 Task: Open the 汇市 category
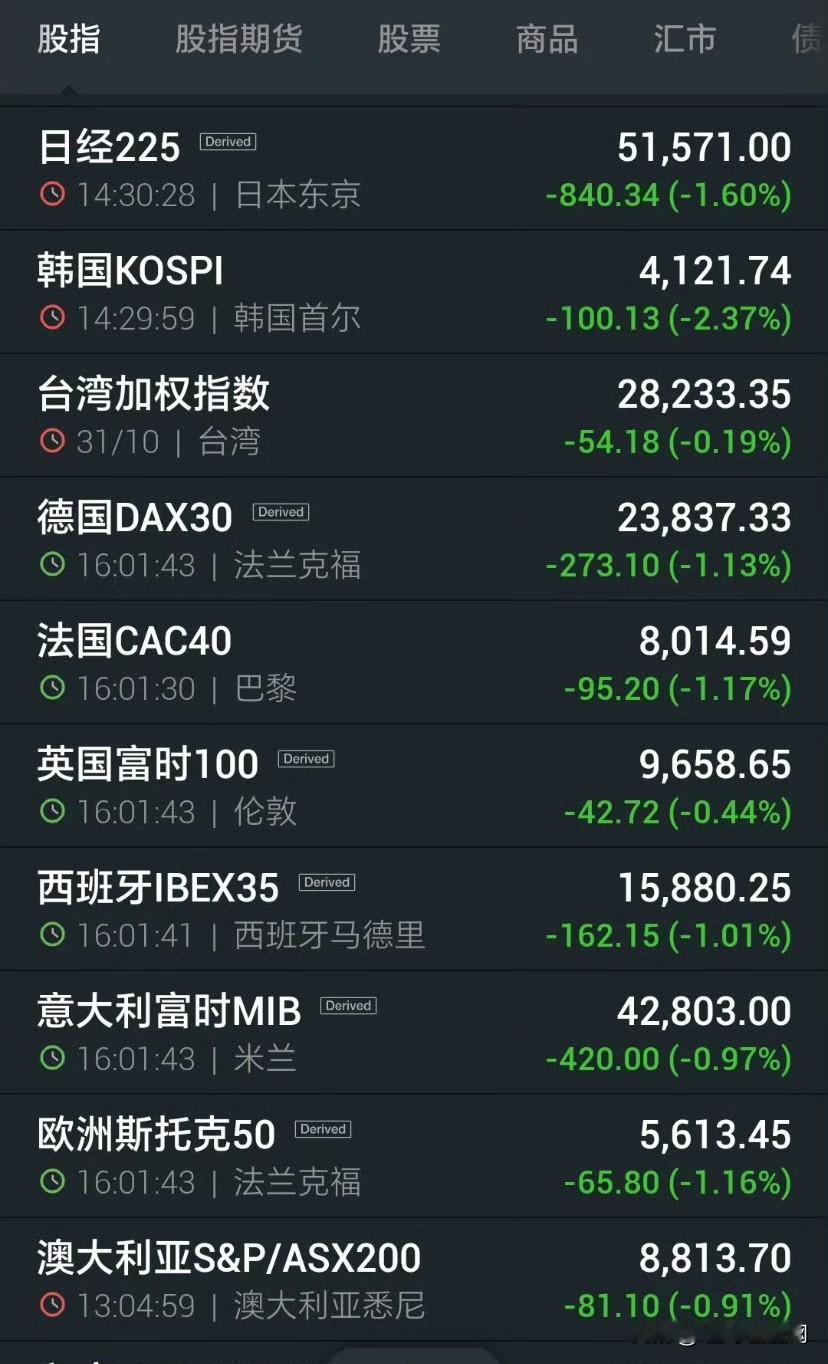684,40
